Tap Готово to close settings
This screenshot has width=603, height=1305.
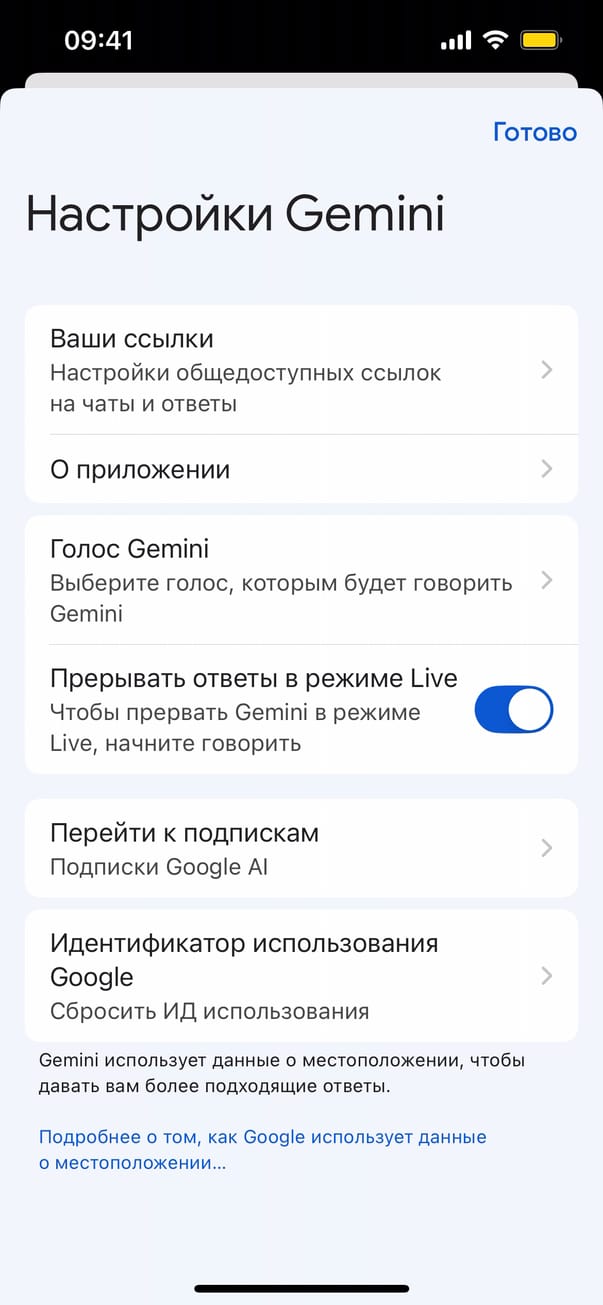534,132
